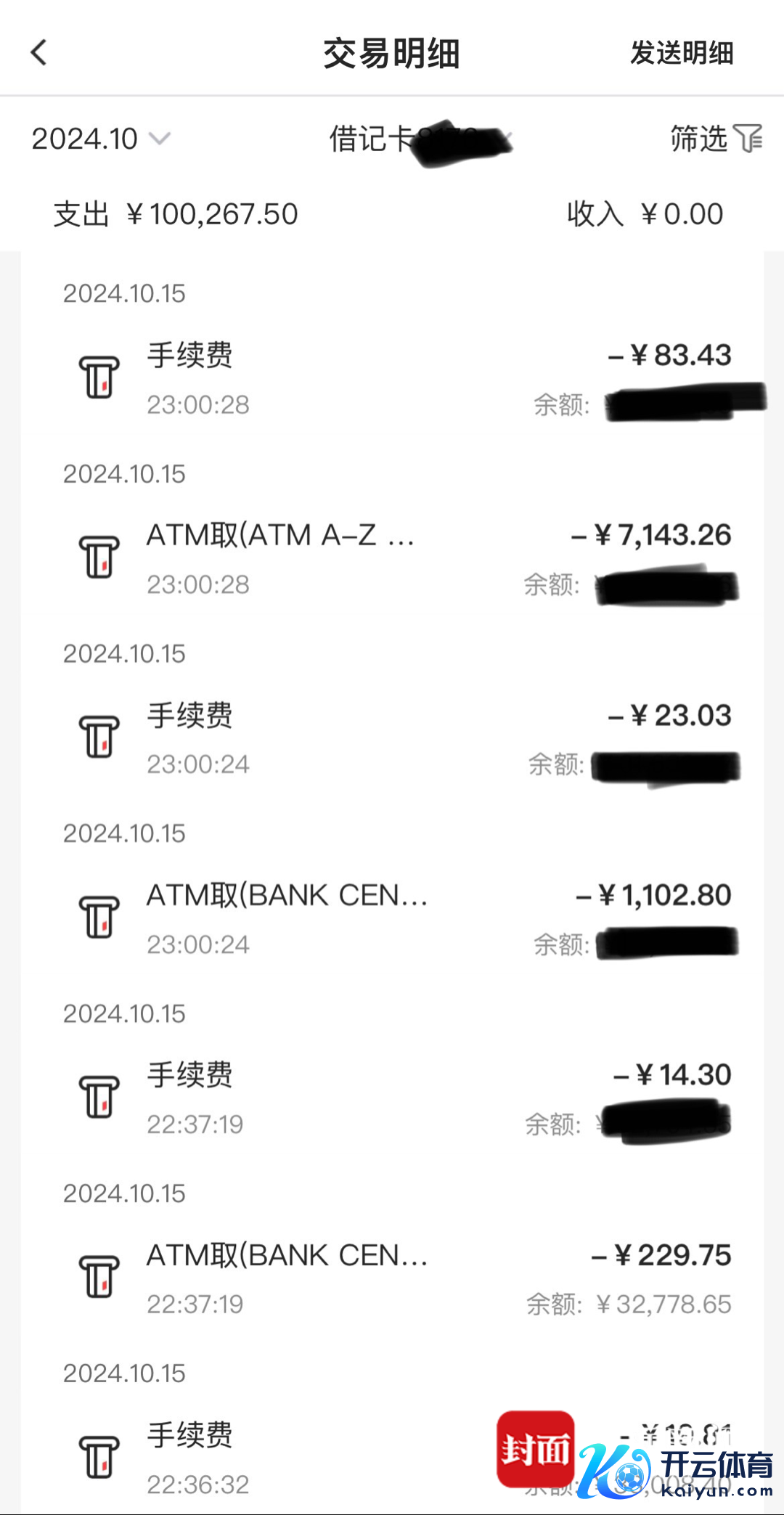Select the 手续费 record of ¥23.03
784x1515 pixels.
[392, 738]
